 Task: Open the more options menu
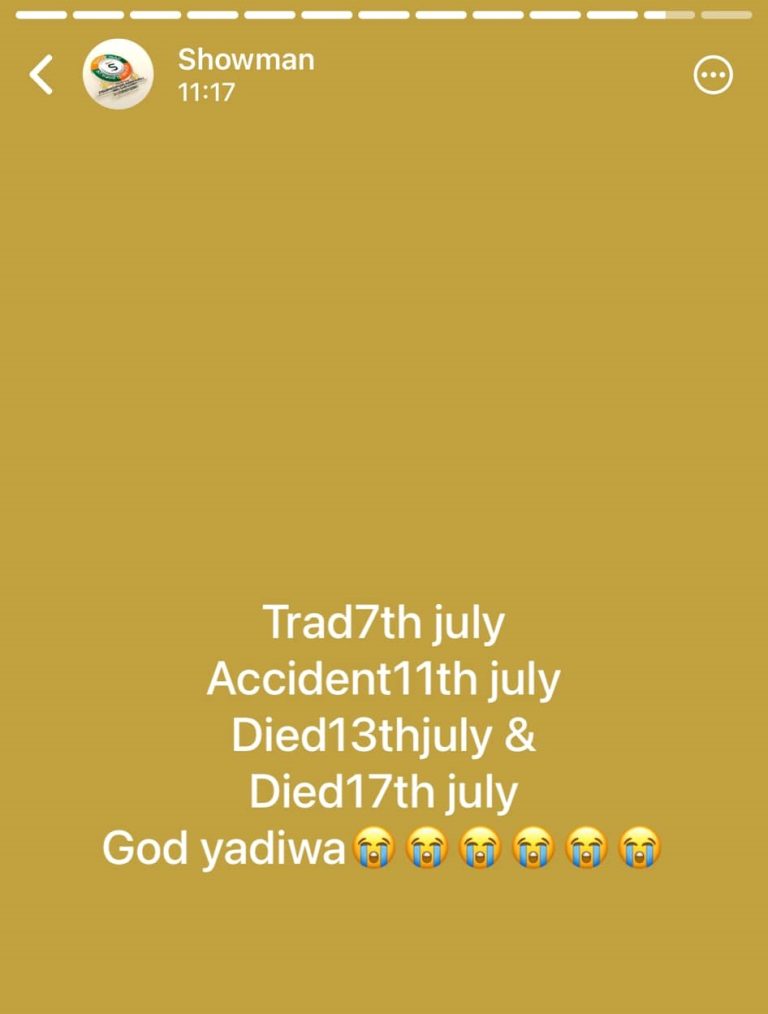713,76
